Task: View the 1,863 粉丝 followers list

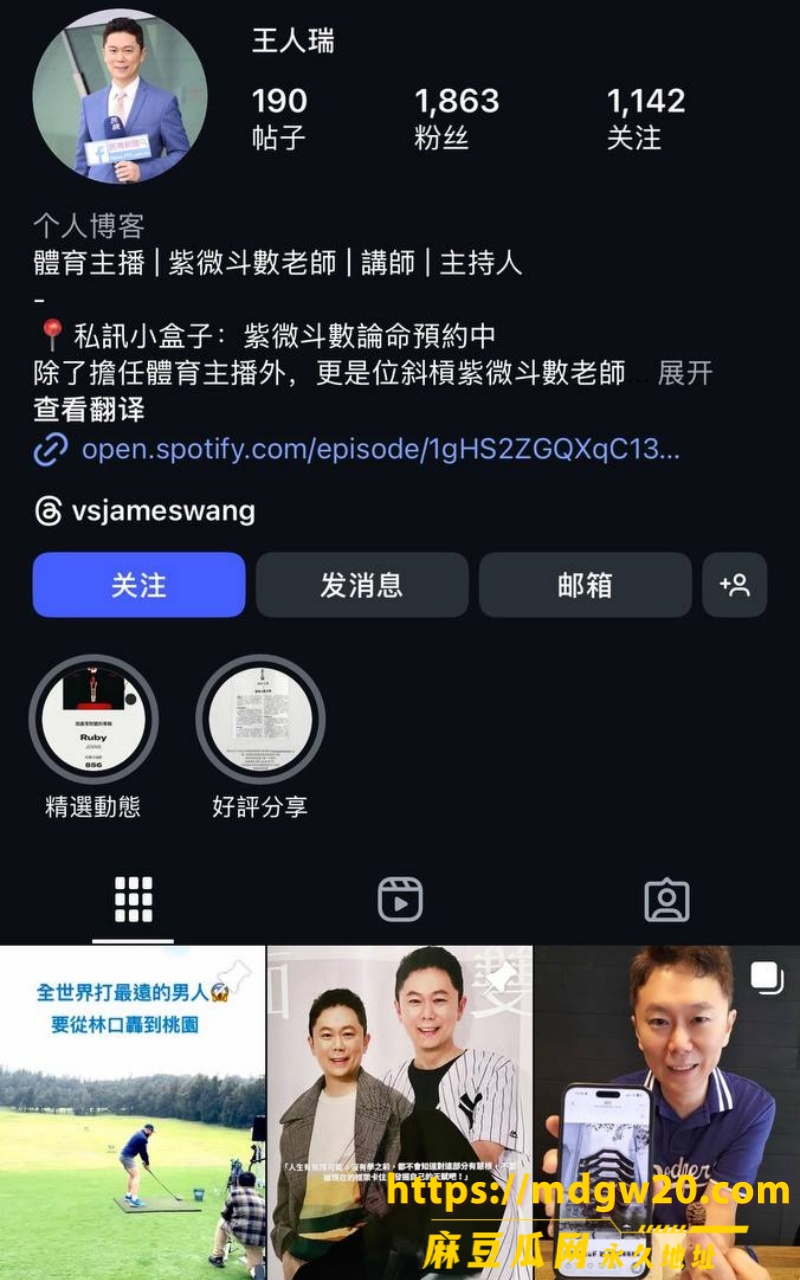Action: click(456, 118)
